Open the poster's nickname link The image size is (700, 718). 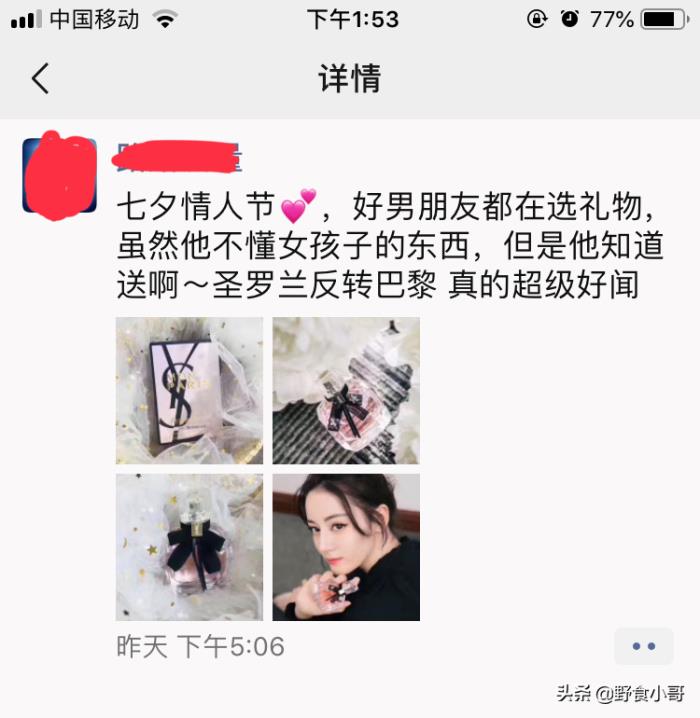179,156
